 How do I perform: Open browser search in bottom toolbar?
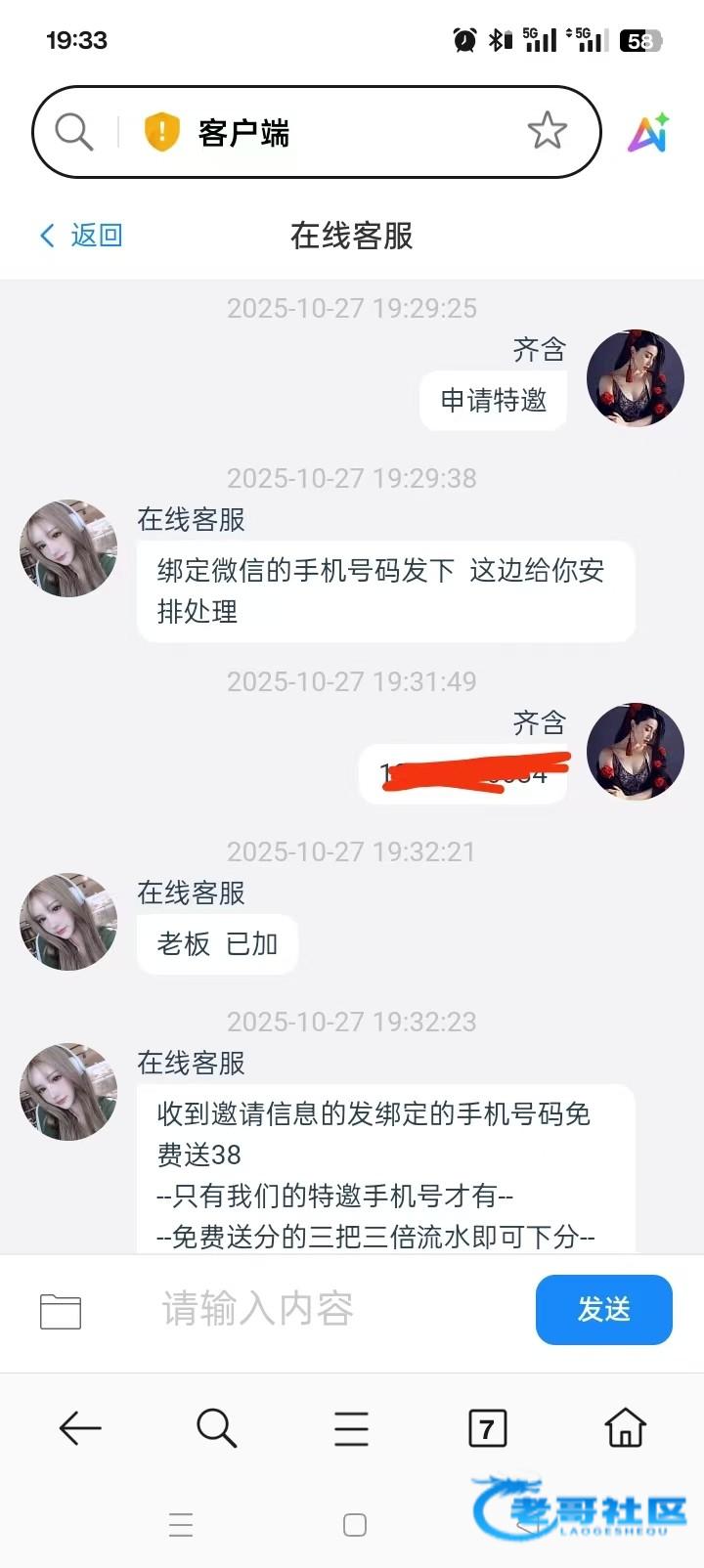pos(216,1428)
